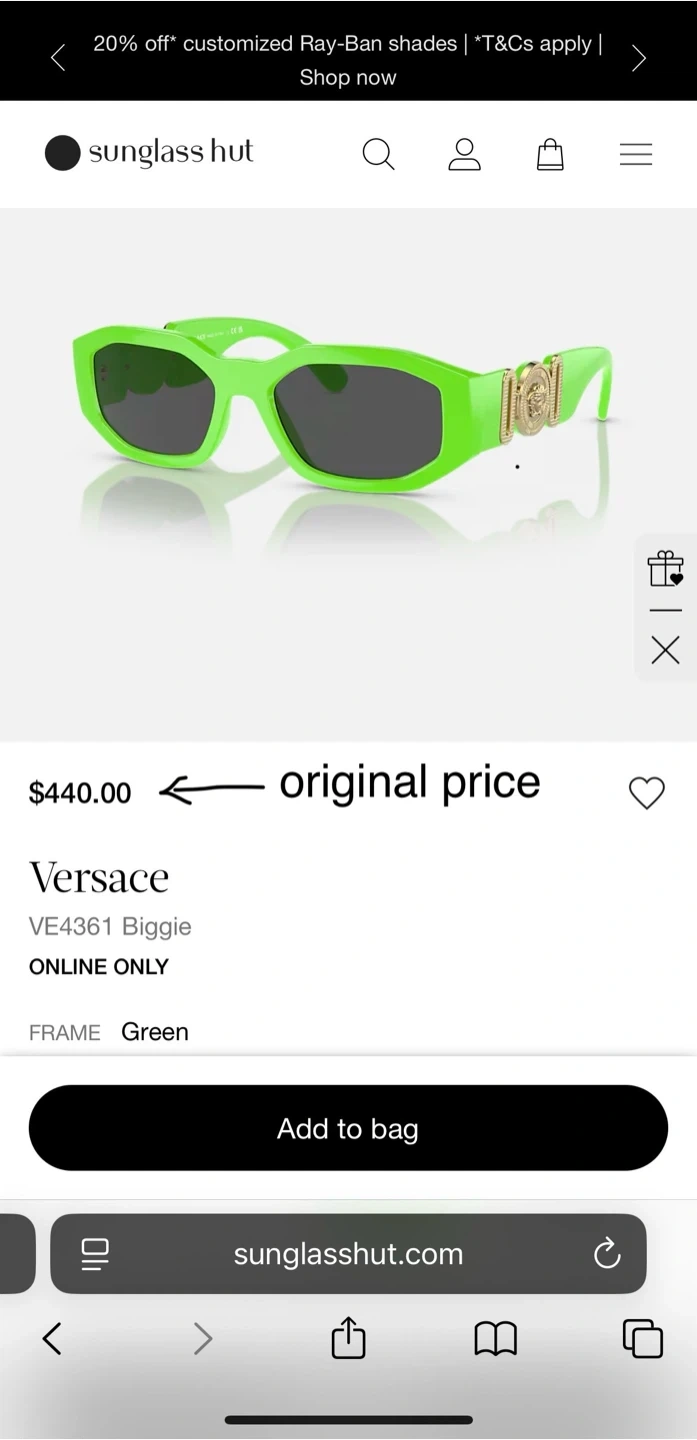Share this page
The width and height of the screenshot is (697, 1440).
[348, 1338]
